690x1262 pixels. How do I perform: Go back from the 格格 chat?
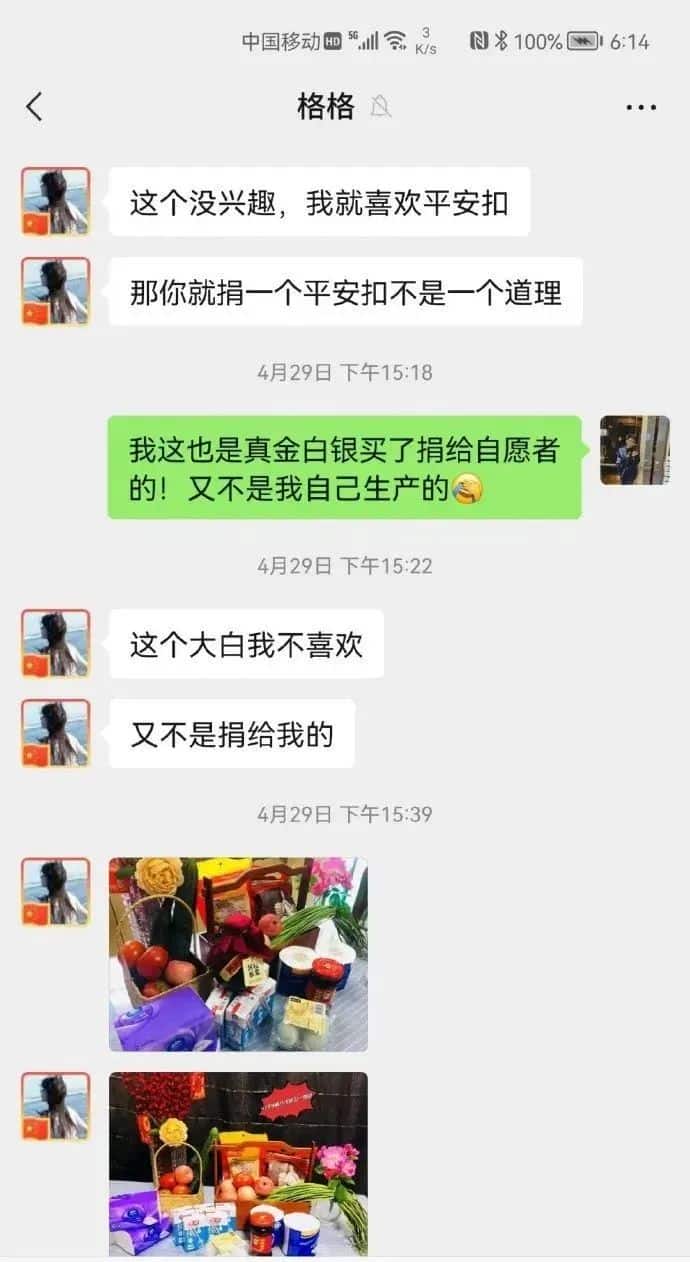point(35,107)
